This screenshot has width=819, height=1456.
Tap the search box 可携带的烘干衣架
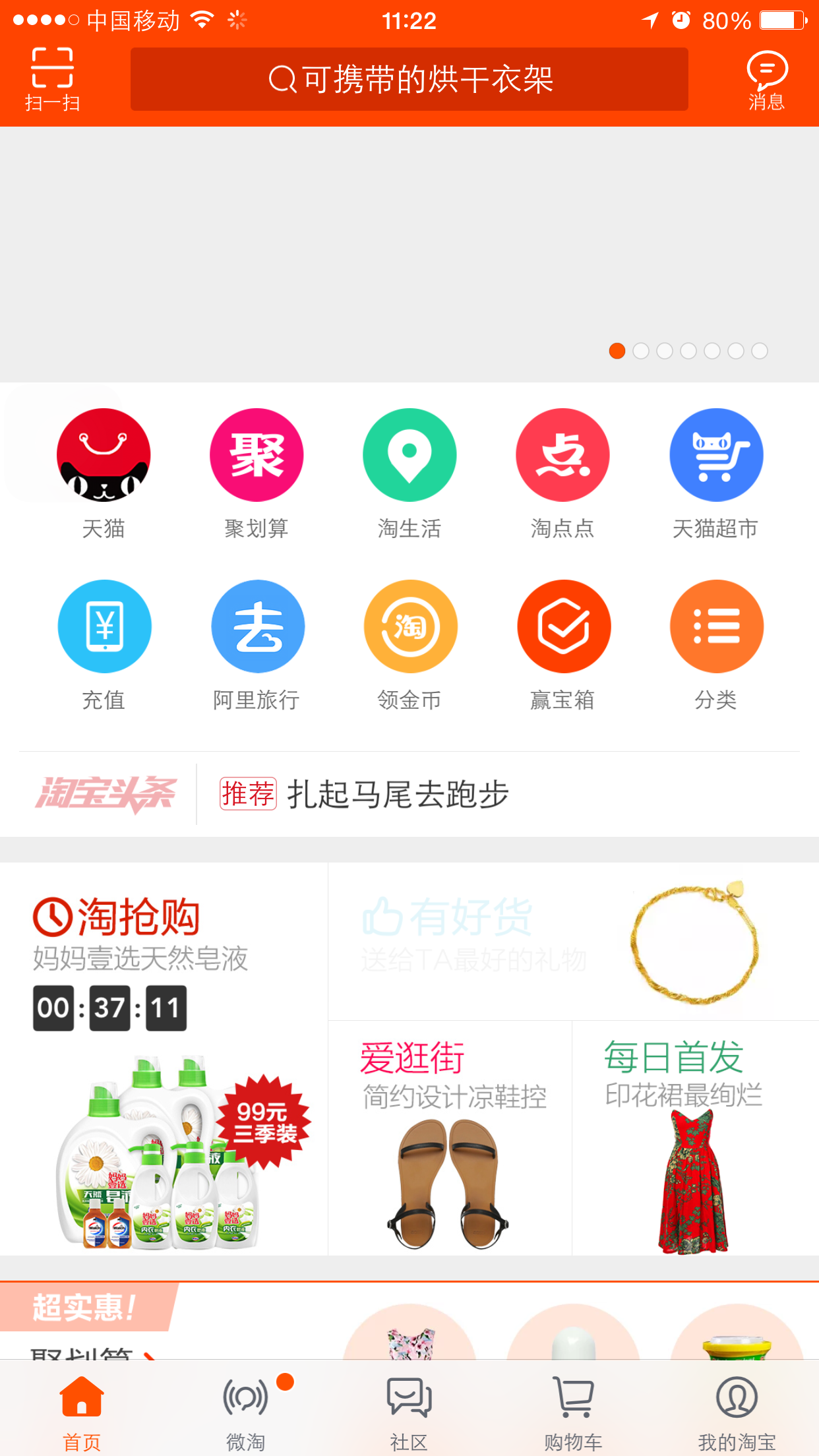409,79
